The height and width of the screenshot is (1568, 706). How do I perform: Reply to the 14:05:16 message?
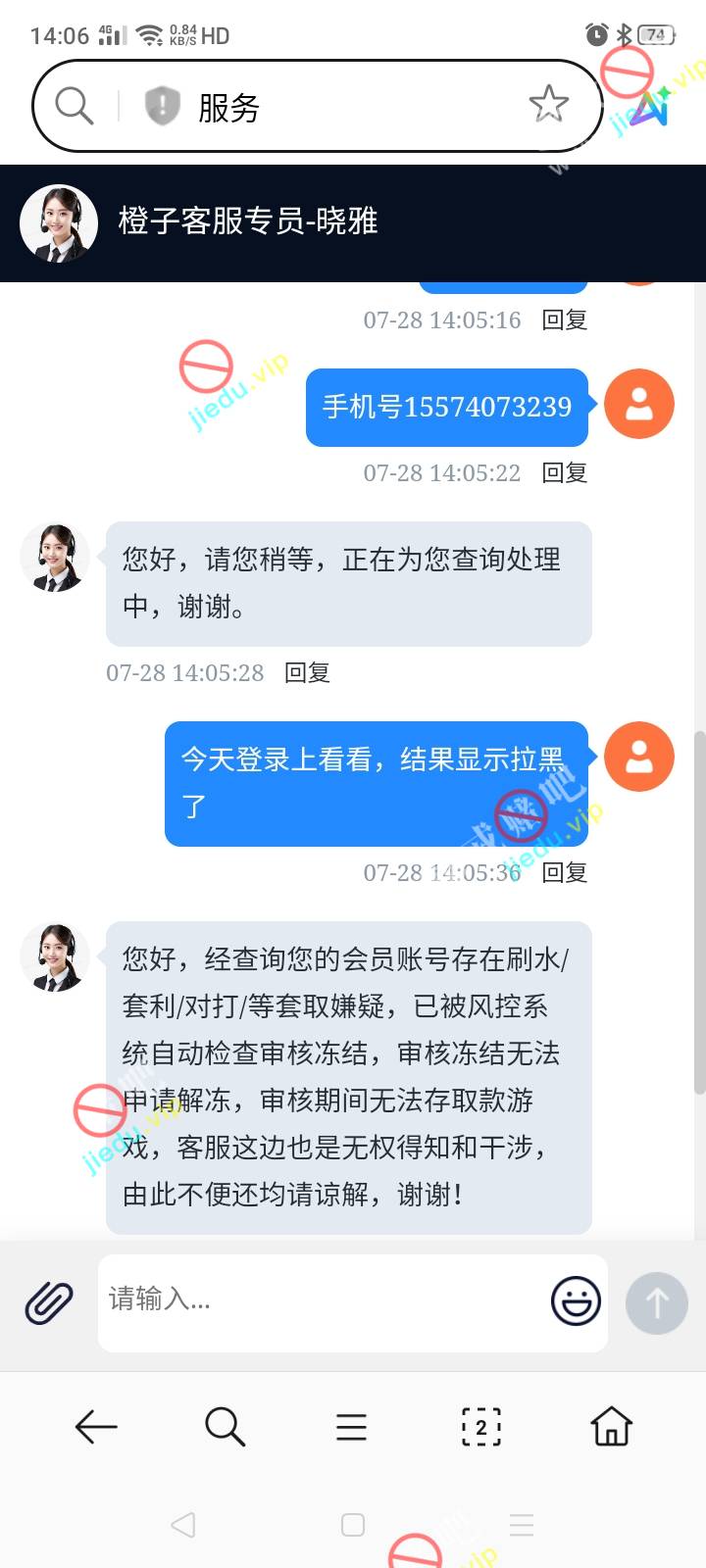(565, 319)
